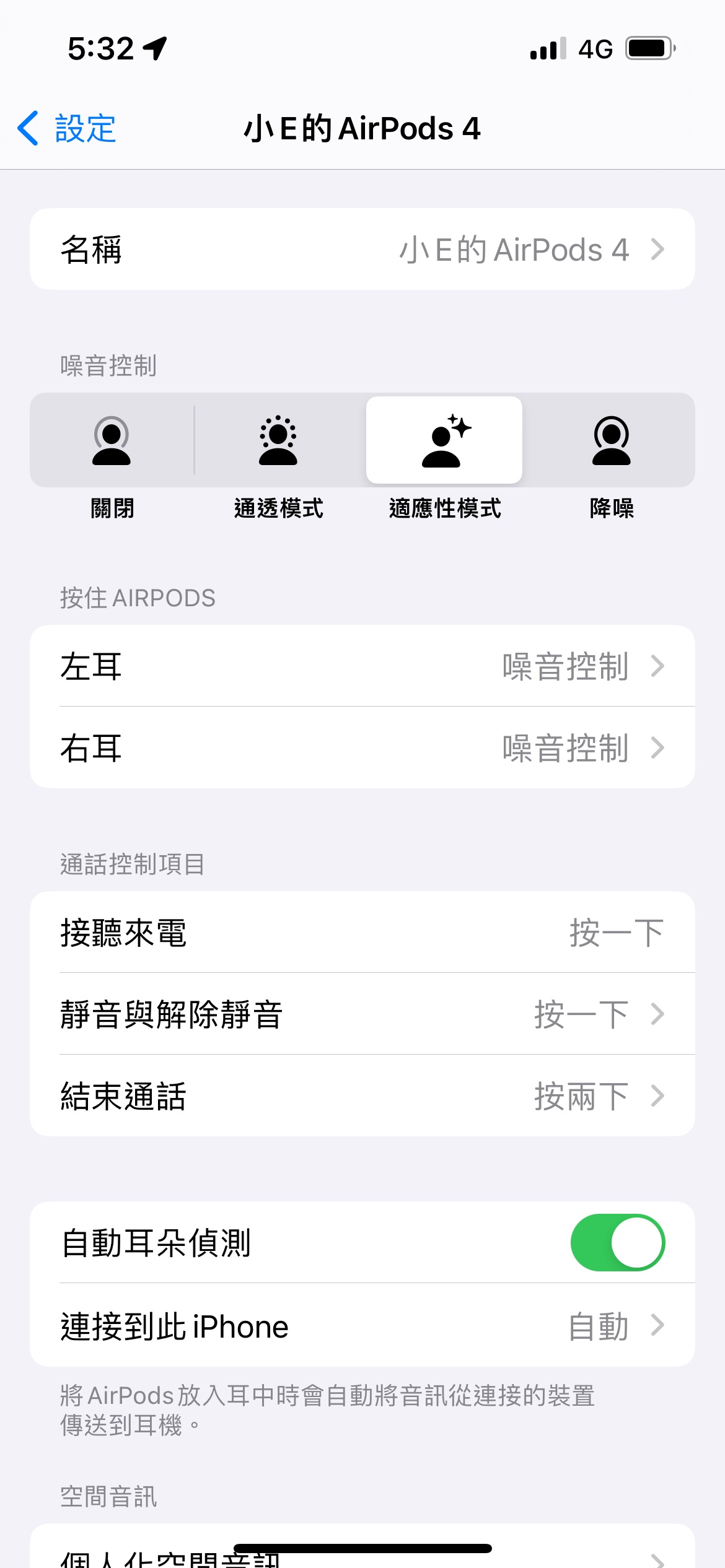Open 結束通話 setting
The height and width of the screenshot is (1568, 725).
(x=362, y=1096)
